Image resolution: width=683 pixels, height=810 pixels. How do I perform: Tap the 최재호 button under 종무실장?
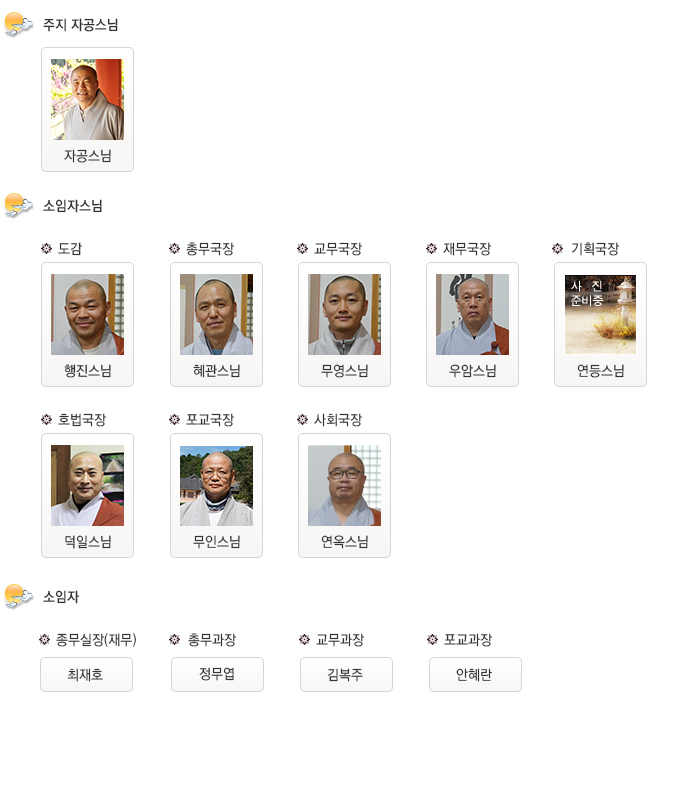click(x=86, y=675)
